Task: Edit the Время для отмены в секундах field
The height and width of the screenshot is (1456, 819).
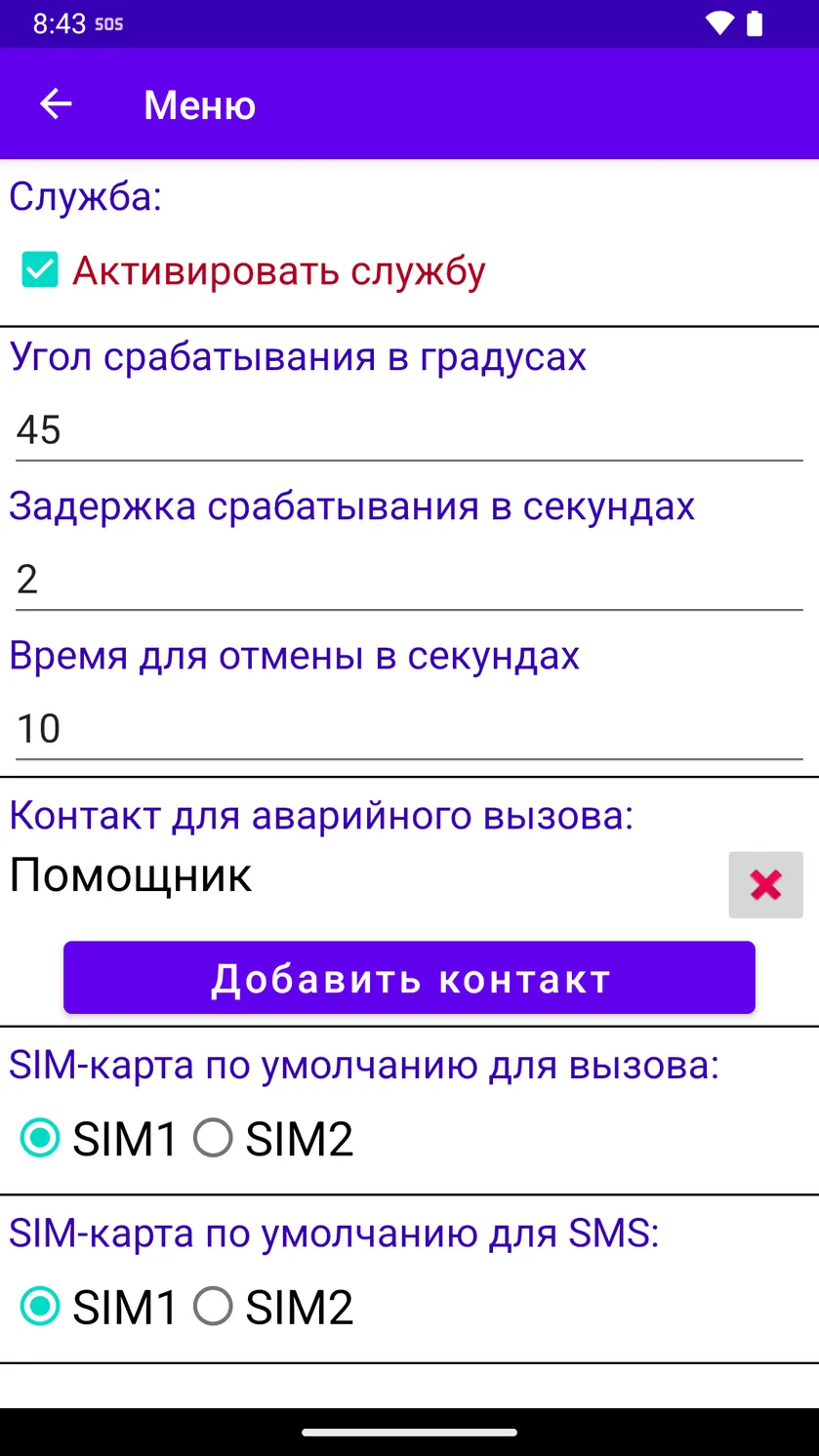Action: click(409, 729)
